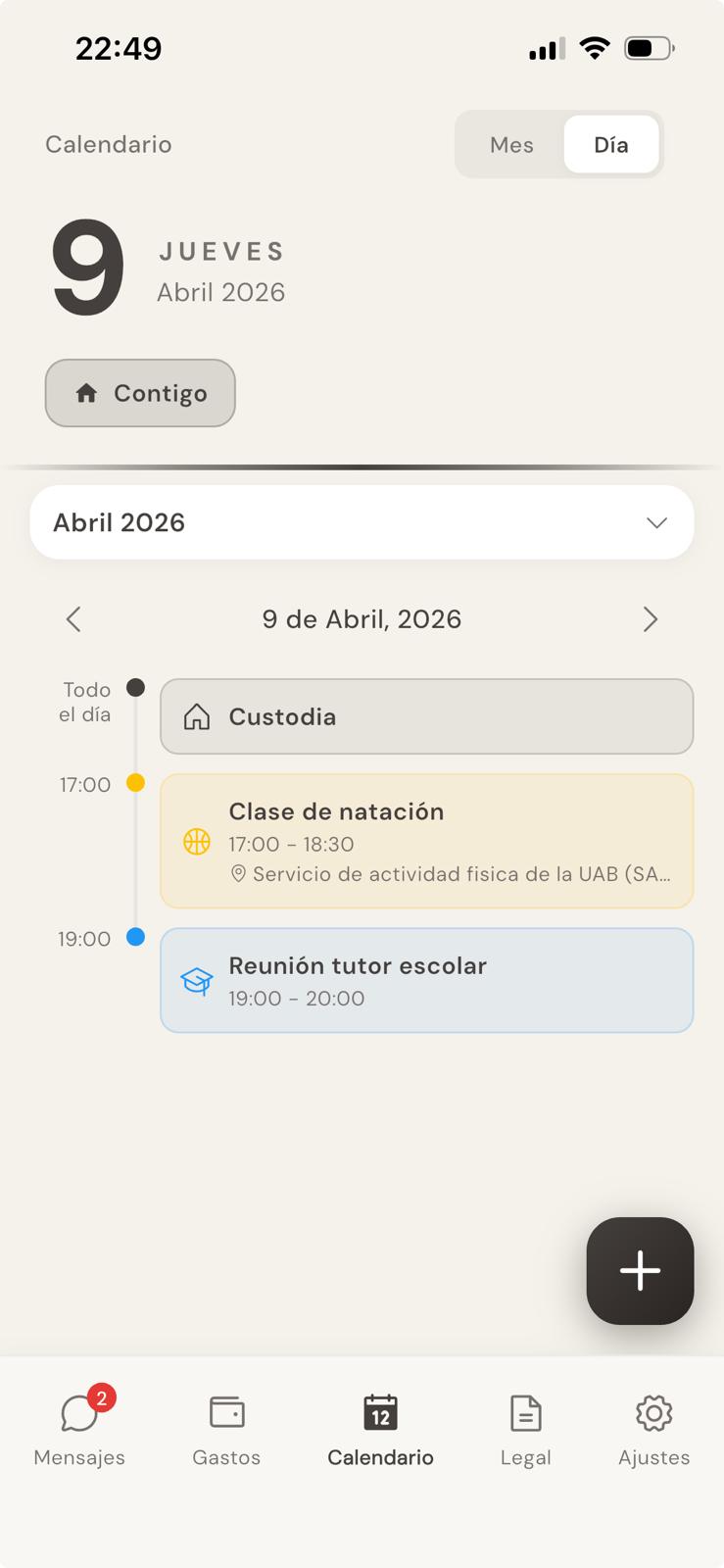Viewport: 724px width, 1568px height.
Task: Toggle the Contigo home filter chip
Action: 139,393
